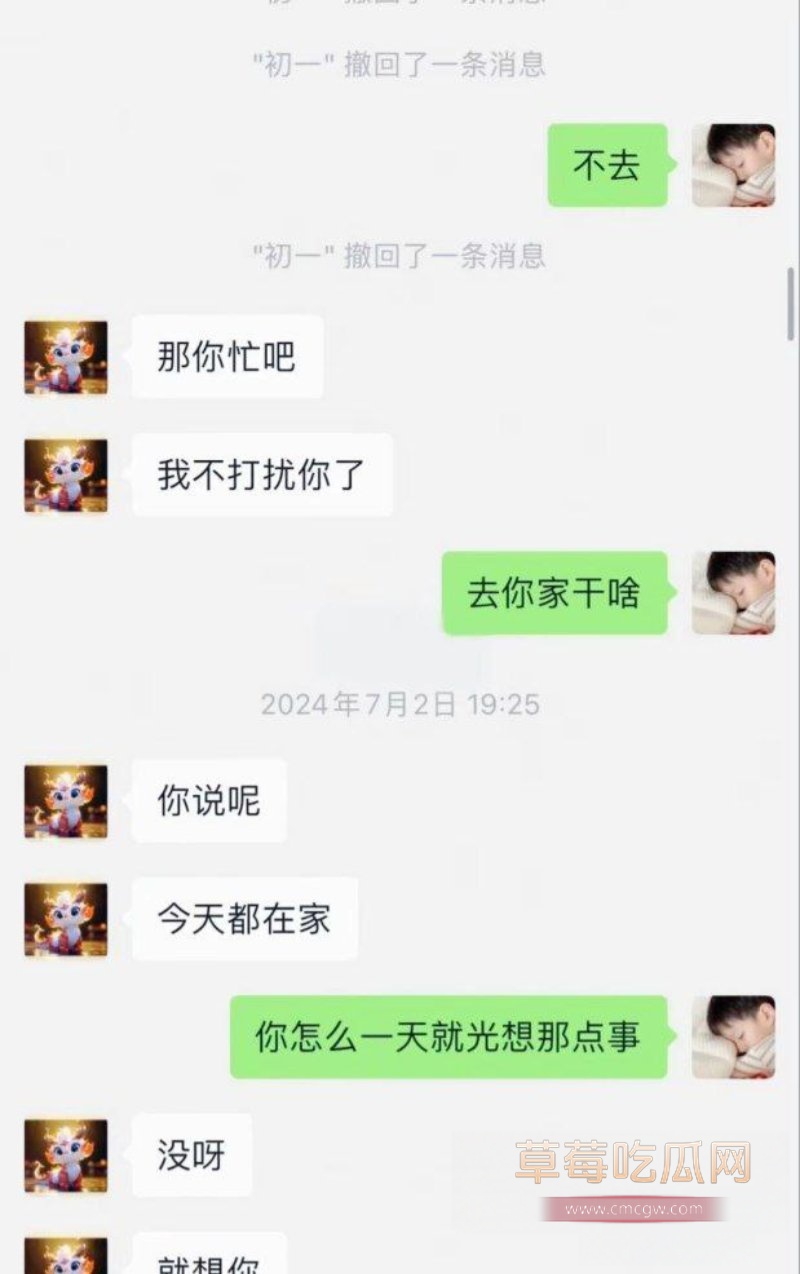Open my avatar beside the '不去' message
This screenshot has width=800, height=1274.
tap(733, 166)
